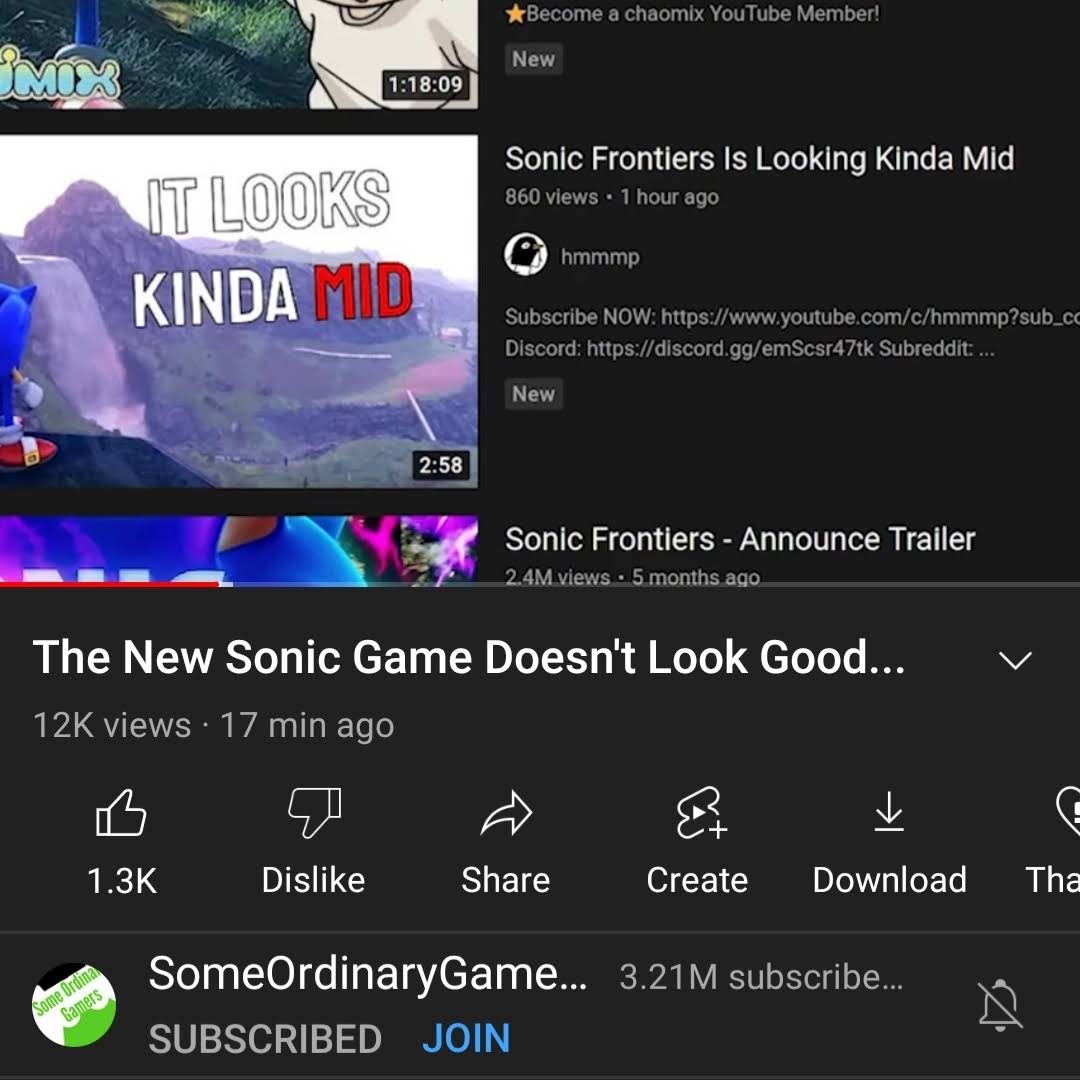Tap the SUBSCRIBED button
This screenshot has height=1080, width=1080.
265,1039
